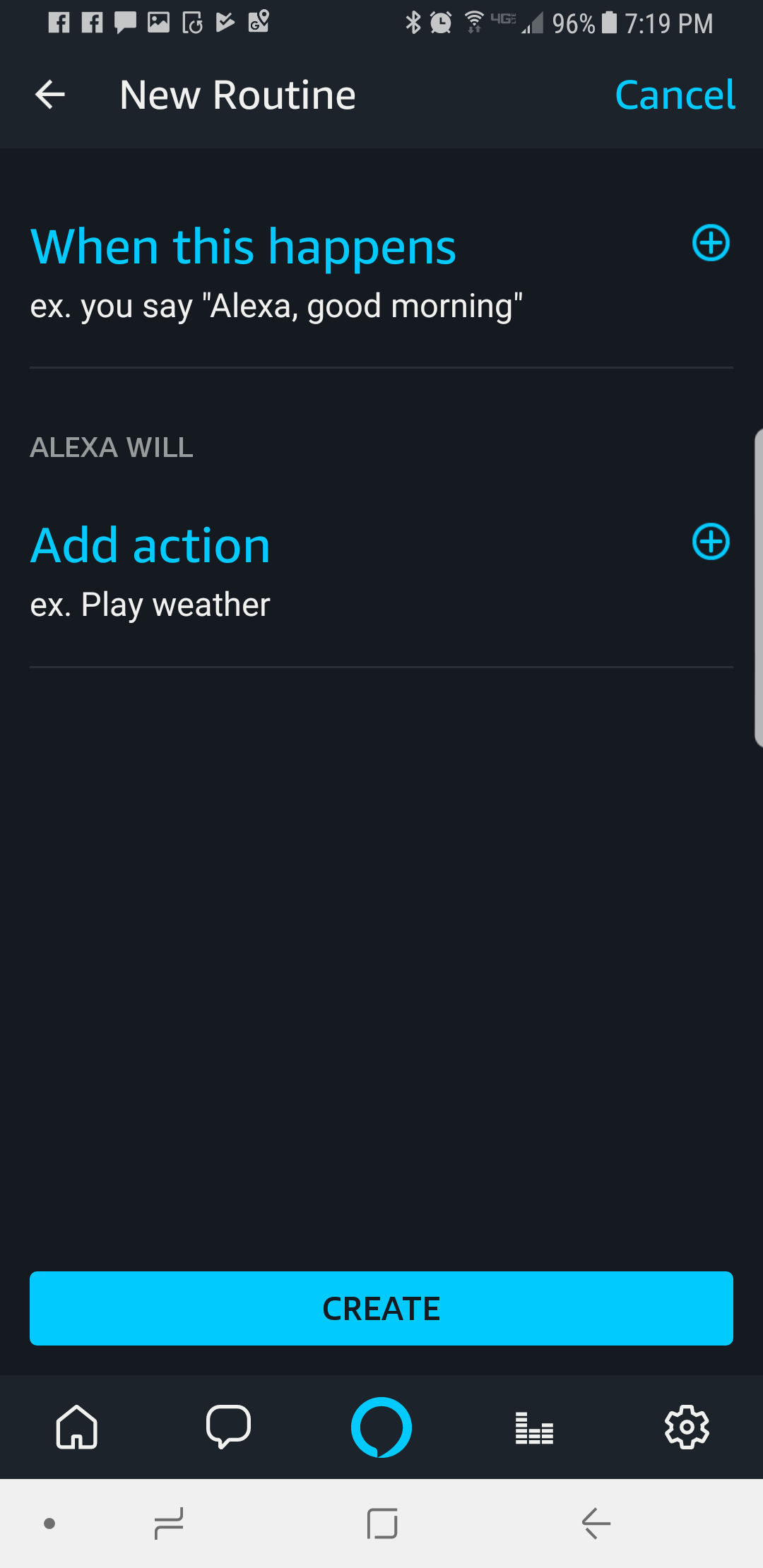Add a 'When this happens' trigger

[710, 243]
